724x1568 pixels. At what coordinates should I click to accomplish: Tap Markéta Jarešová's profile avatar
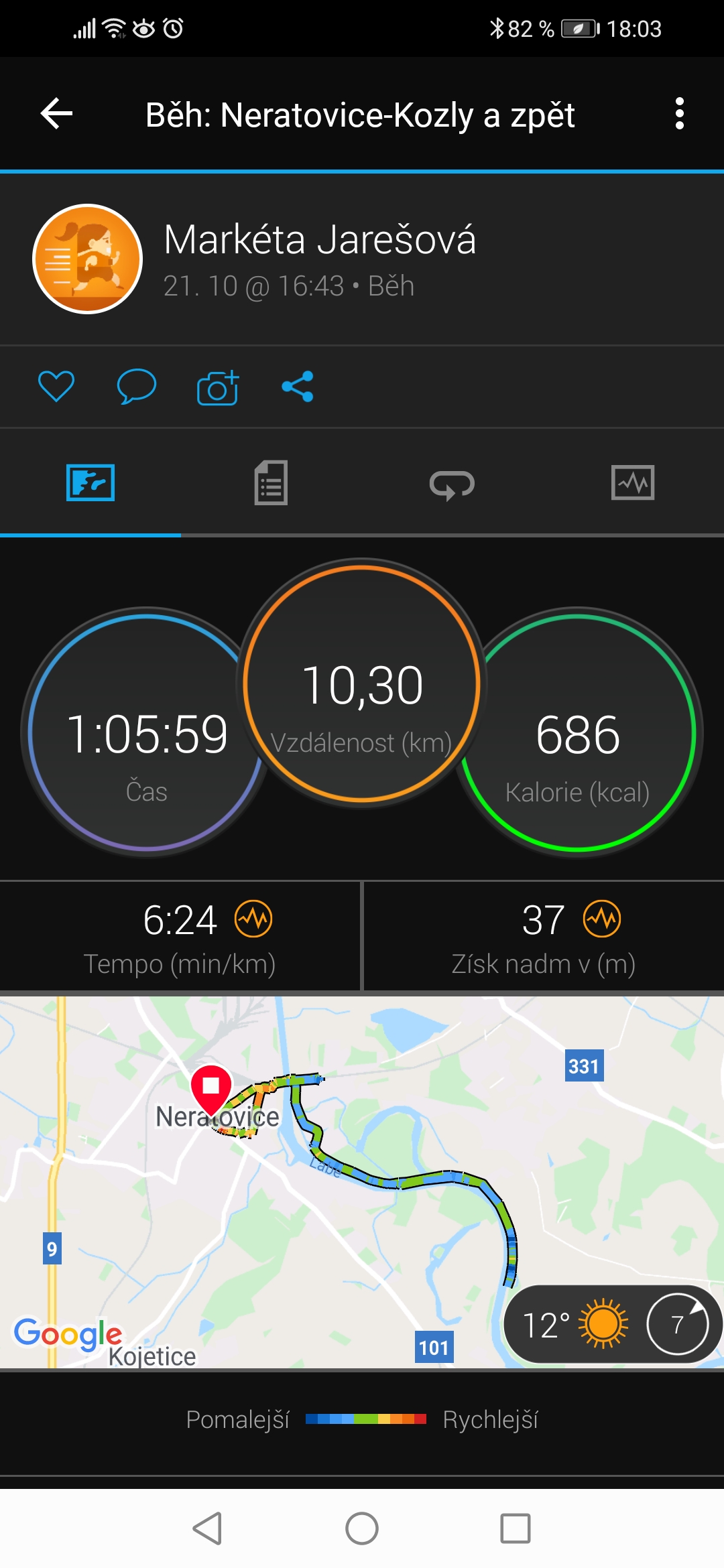pos(88,259)
